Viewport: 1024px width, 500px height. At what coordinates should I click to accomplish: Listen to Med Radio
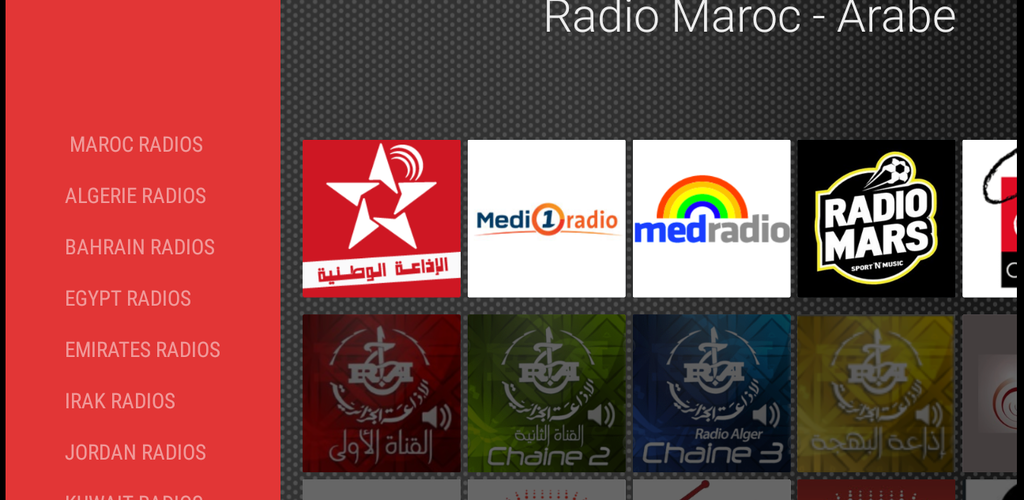pos(712,218)
